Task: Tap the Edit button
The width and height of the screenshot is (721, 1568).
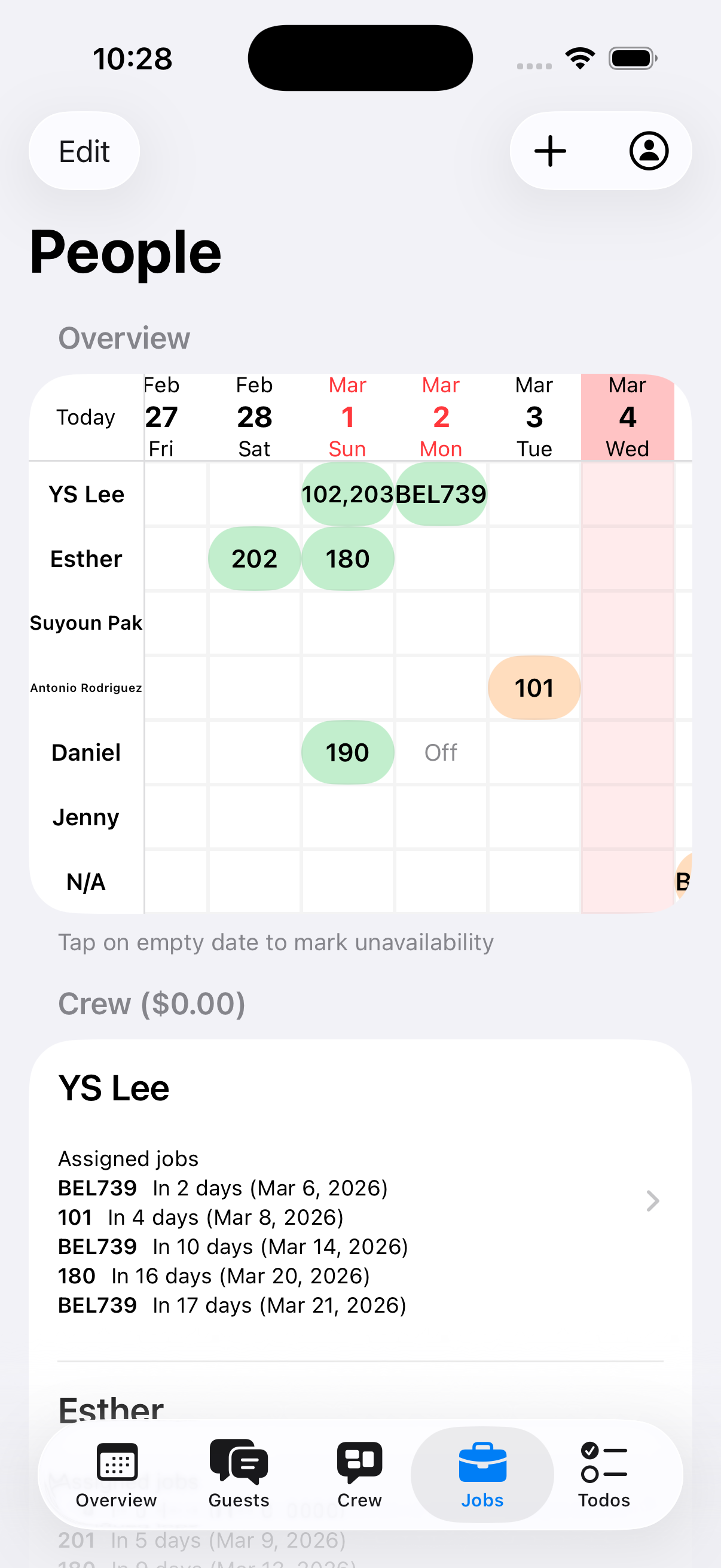Action: [x=84, y=151]
